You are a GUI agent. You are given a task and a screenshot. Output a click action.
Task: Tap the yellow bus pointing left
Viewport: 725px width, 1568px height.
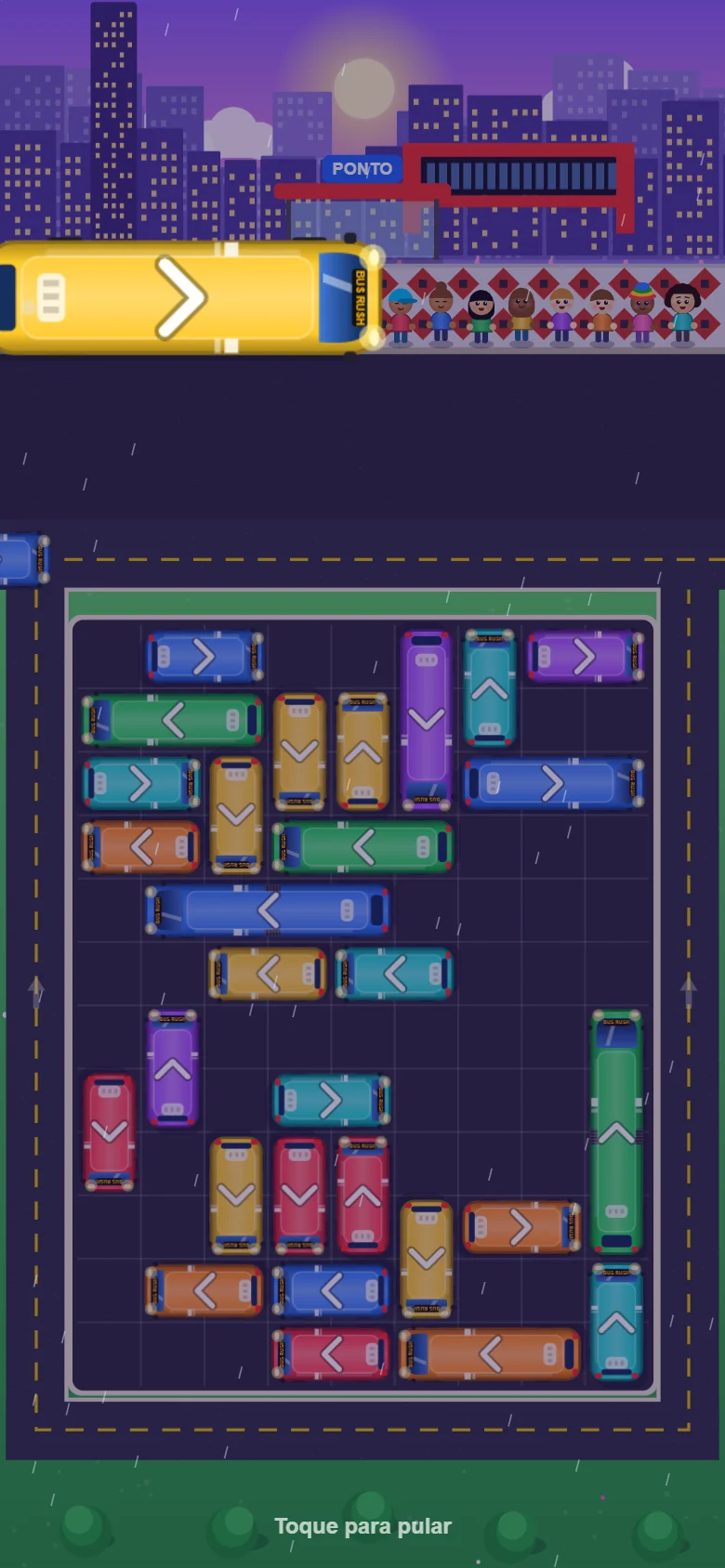(x=268, y=973)
